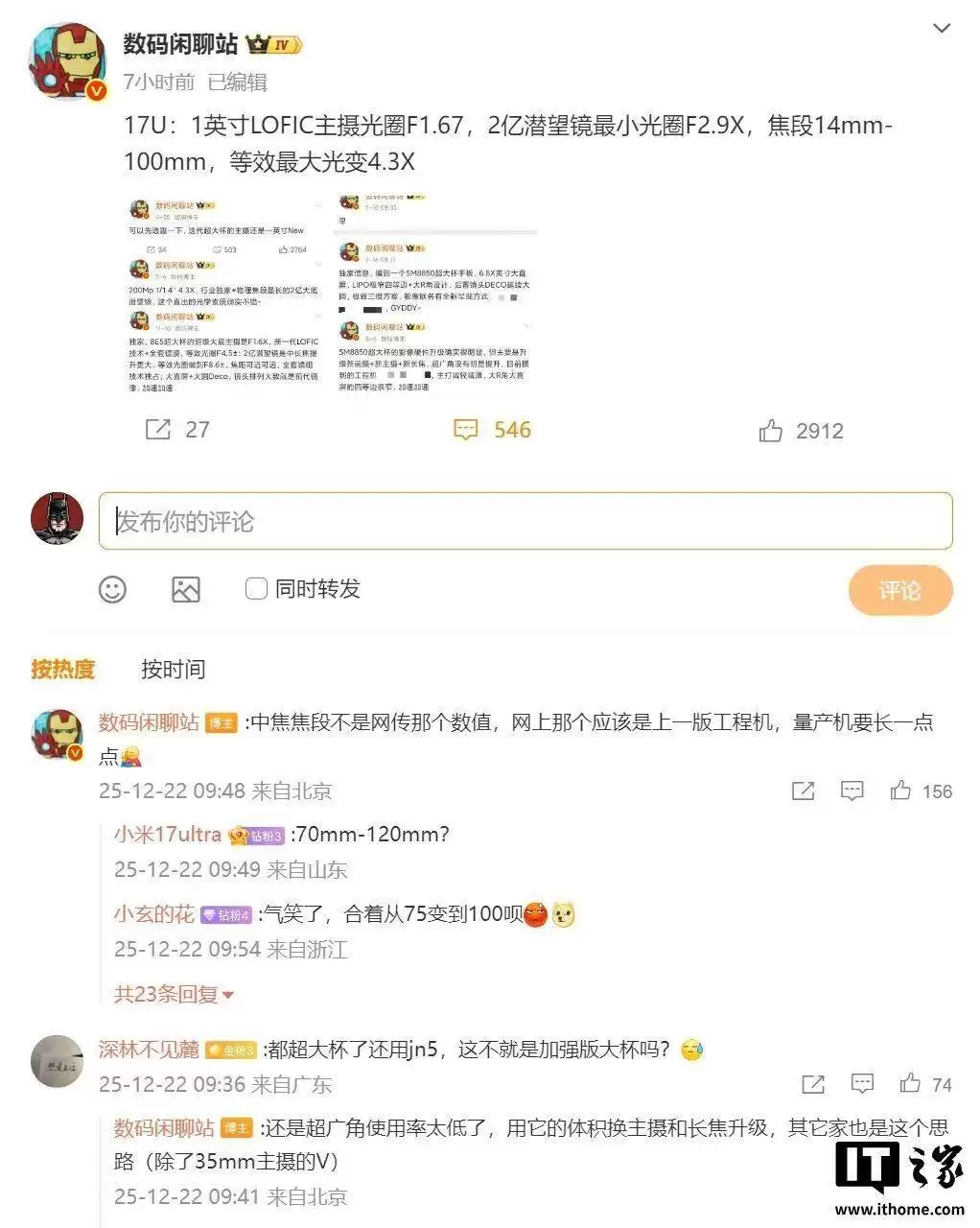The image size is (980, 1228).
Task: Submit with the 评论 button
Action: (x=899, y=590)
